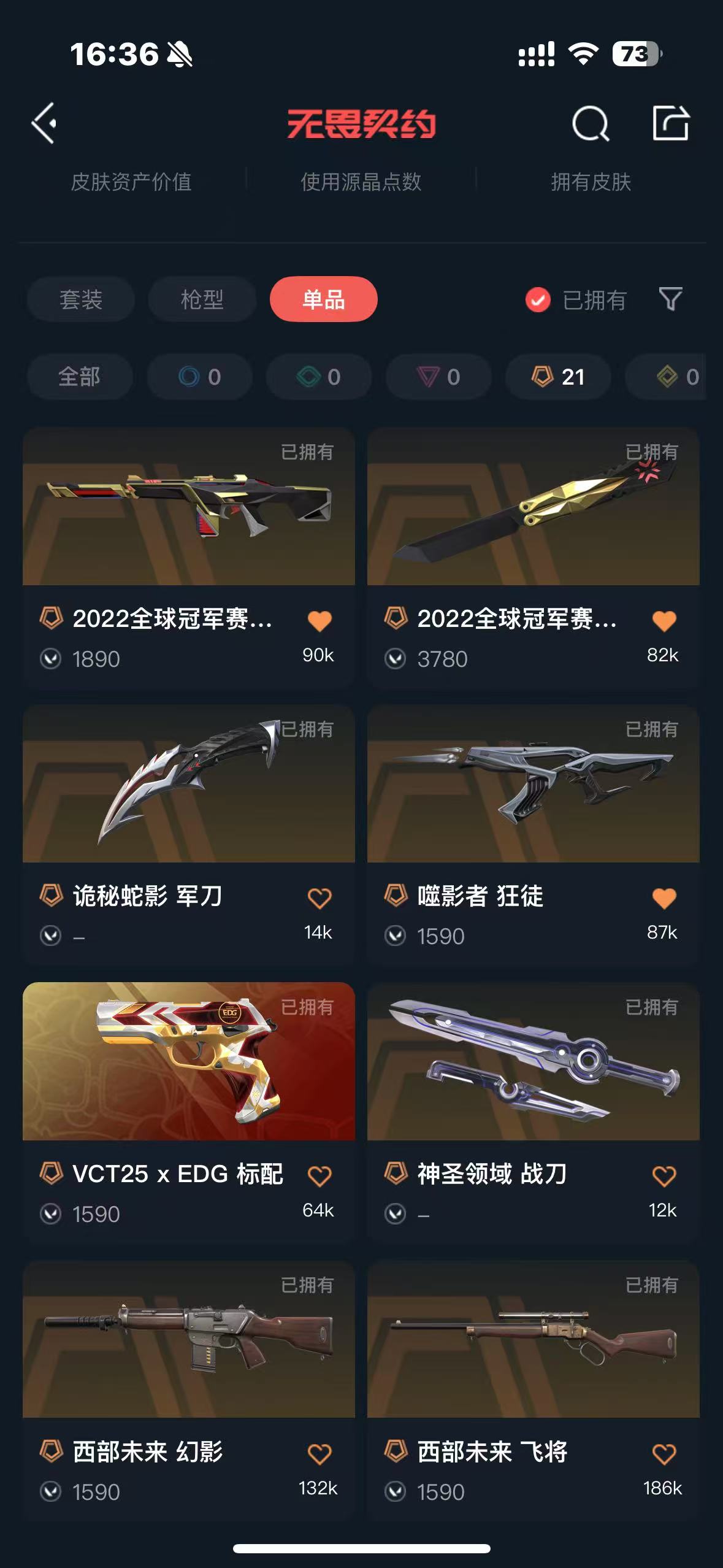Like the 西部未来 飞将 skin
The height and width of the screenshot is (1568, 723).
[664, 1454]
